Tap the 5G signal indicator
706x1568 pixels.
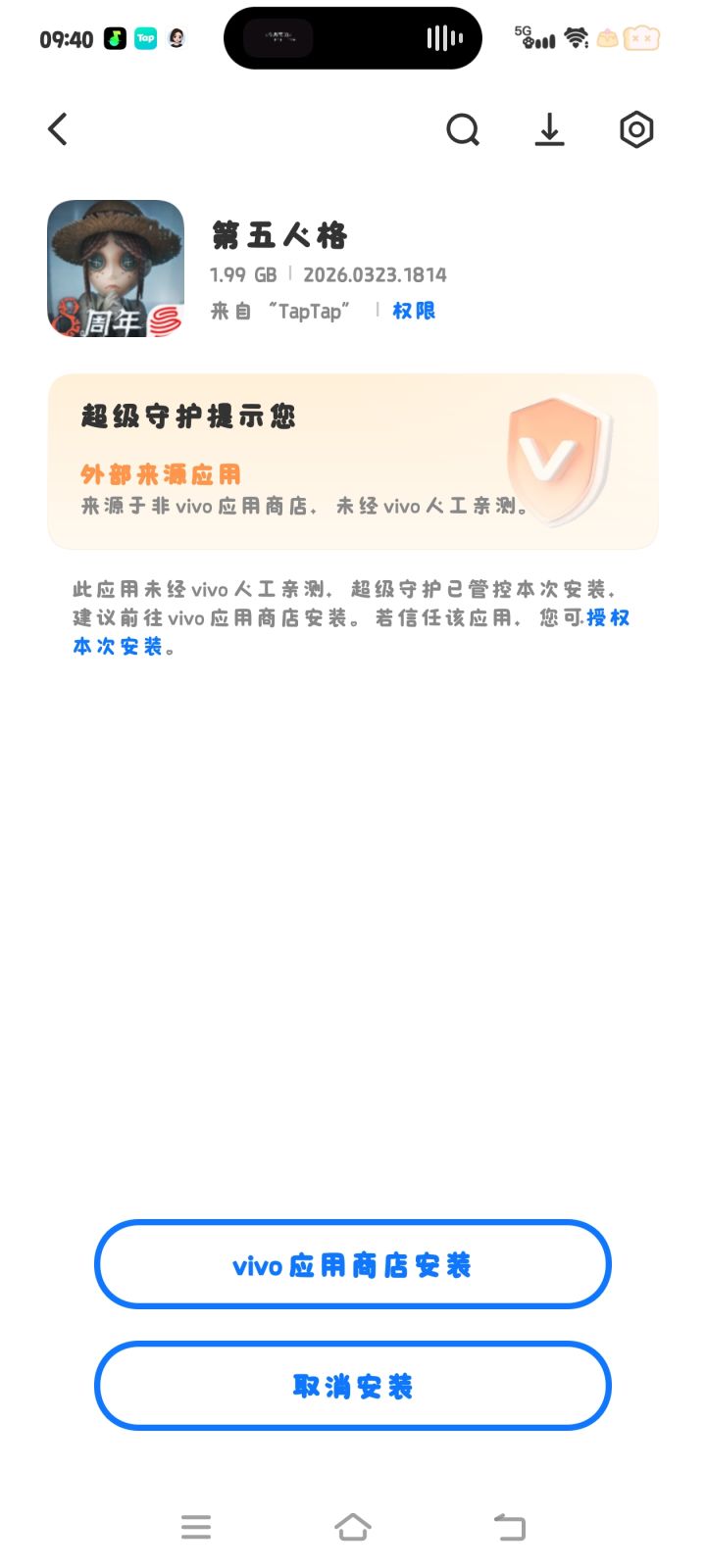click(534, 38)
